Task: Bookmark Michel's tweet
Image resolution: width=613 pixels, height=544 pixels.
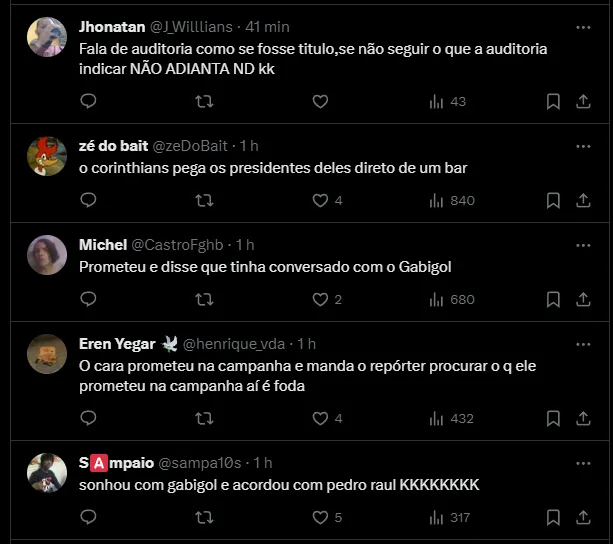Action: (553, 299)
